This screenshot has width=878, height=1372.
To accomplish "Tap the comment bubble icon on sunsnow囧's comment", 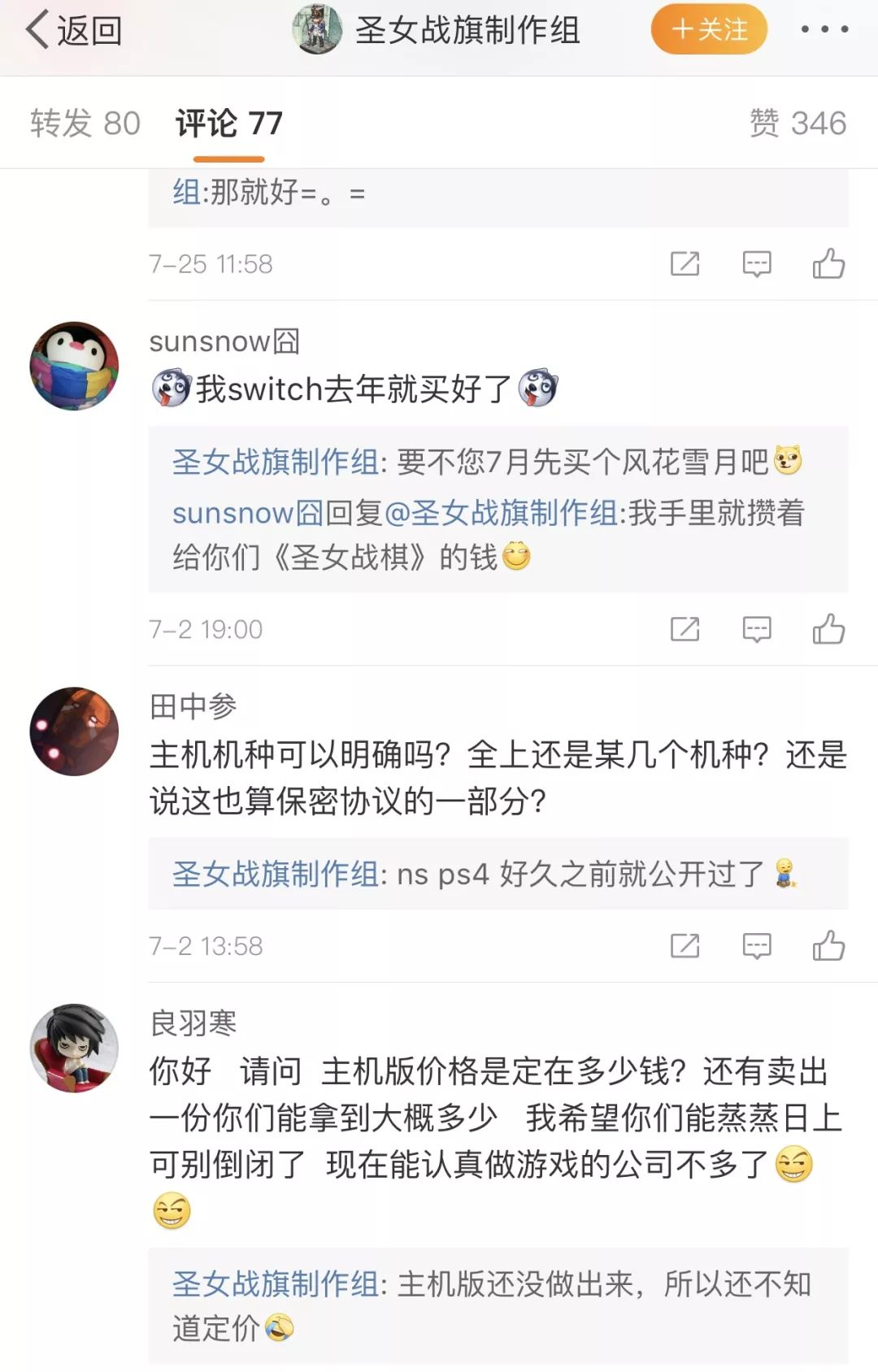I will click(x=756, y=627).
